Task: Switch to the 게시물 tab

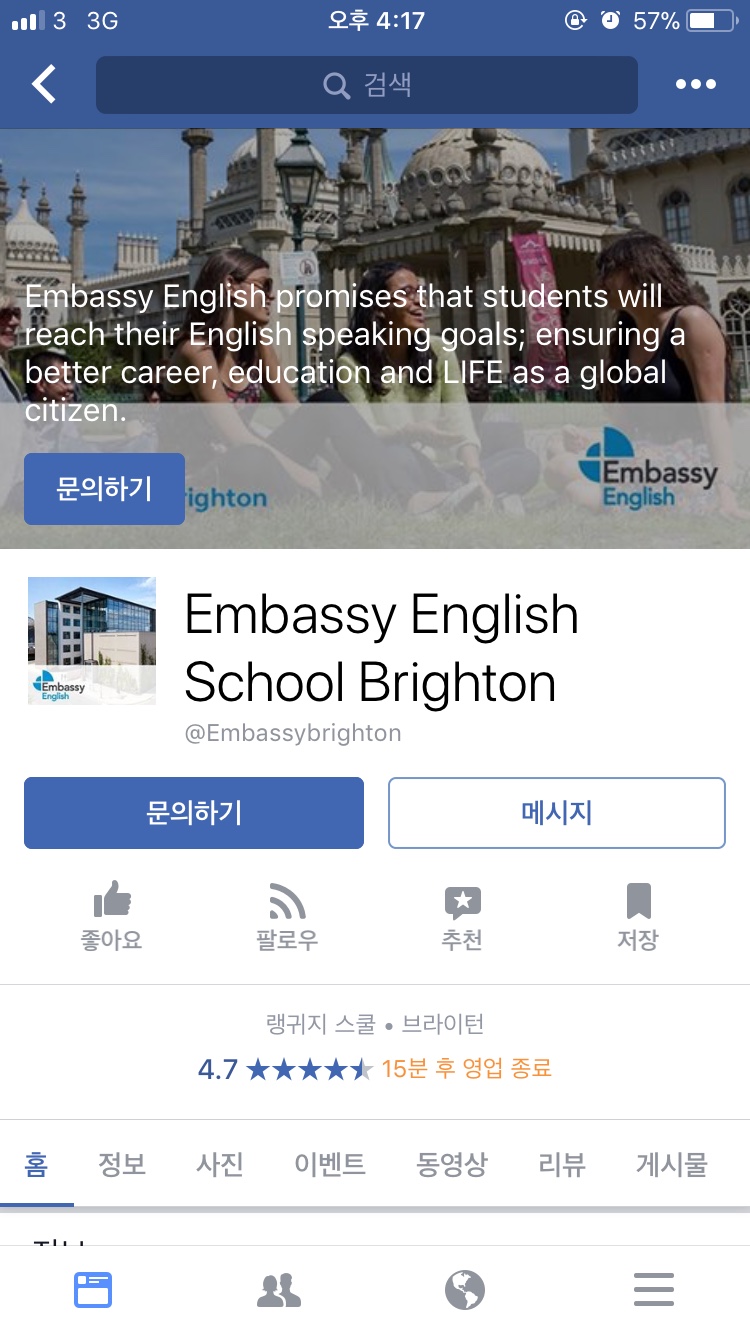Action: (671, 1165)
